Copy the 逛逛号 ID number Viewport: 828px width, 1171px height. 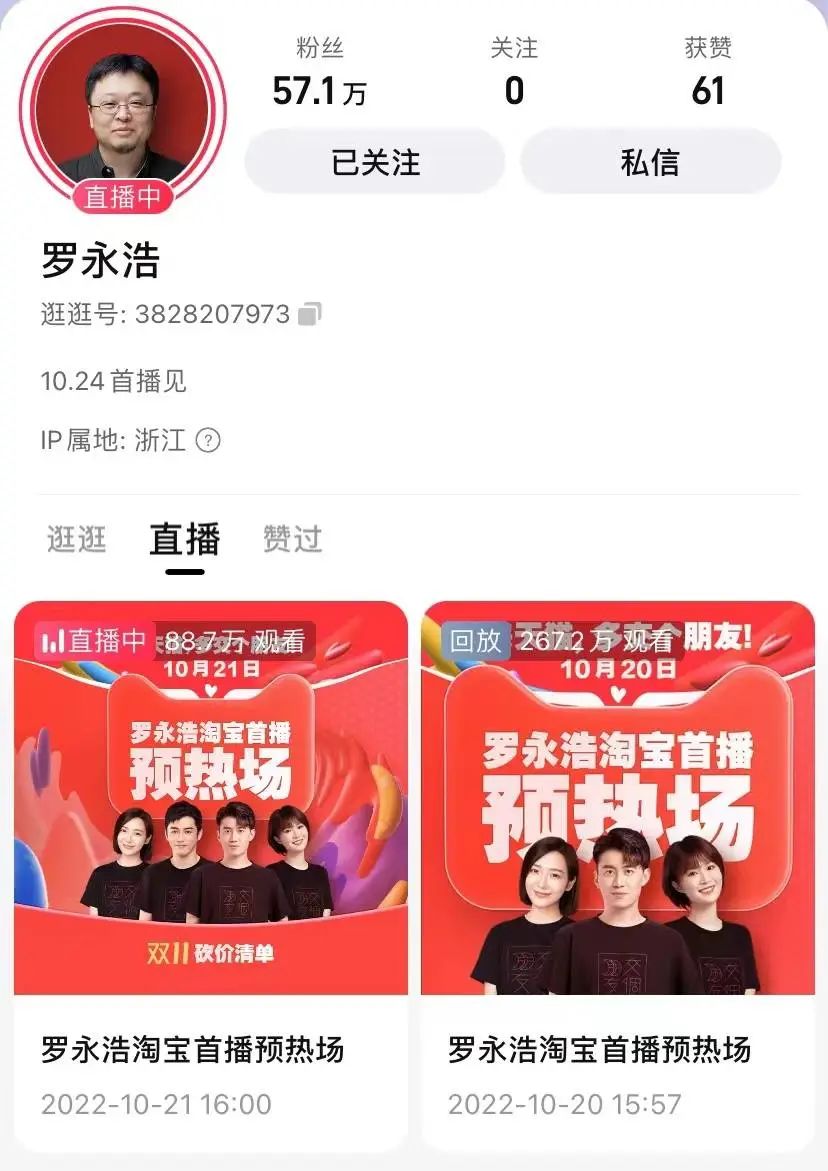(310, 315)
